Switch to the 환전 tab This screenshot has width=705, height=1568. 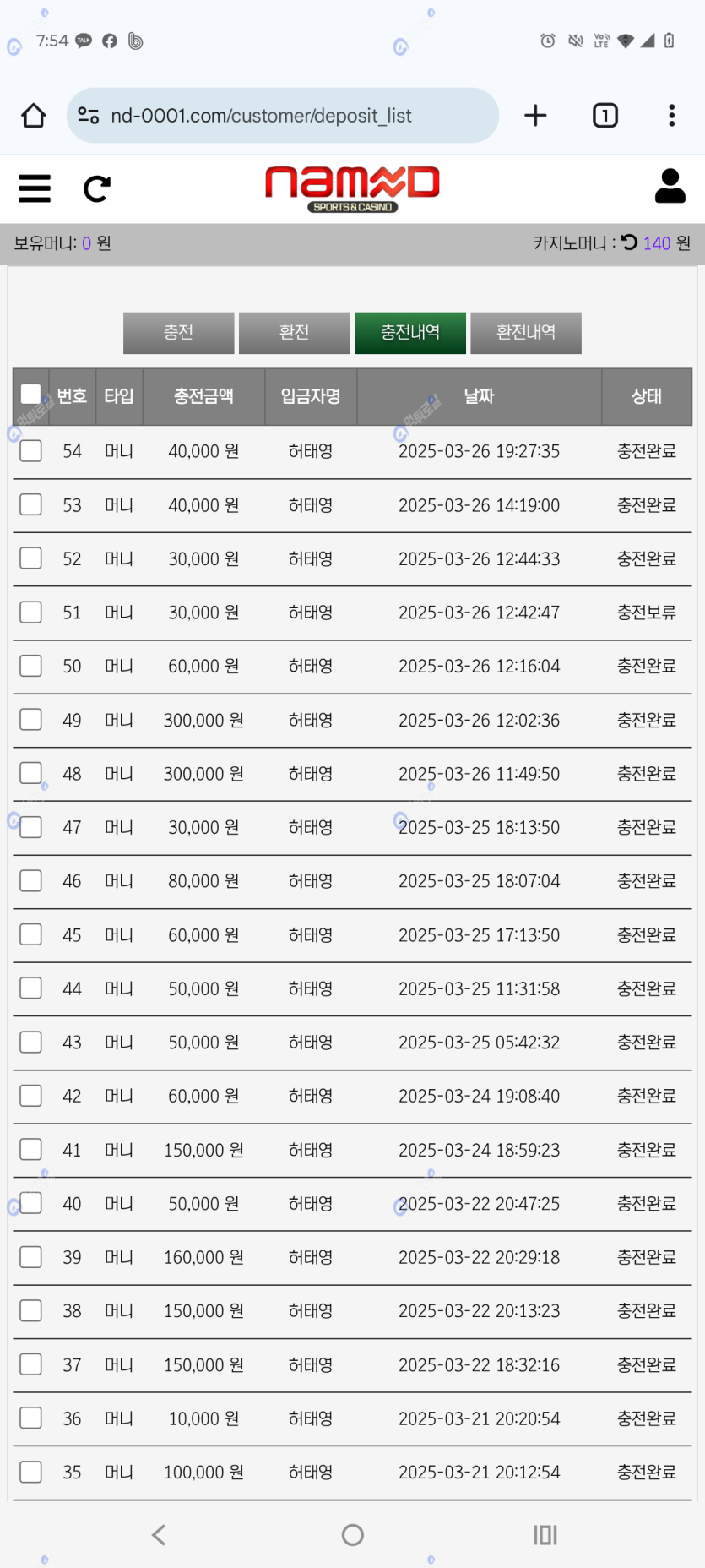tap(294, 332)
